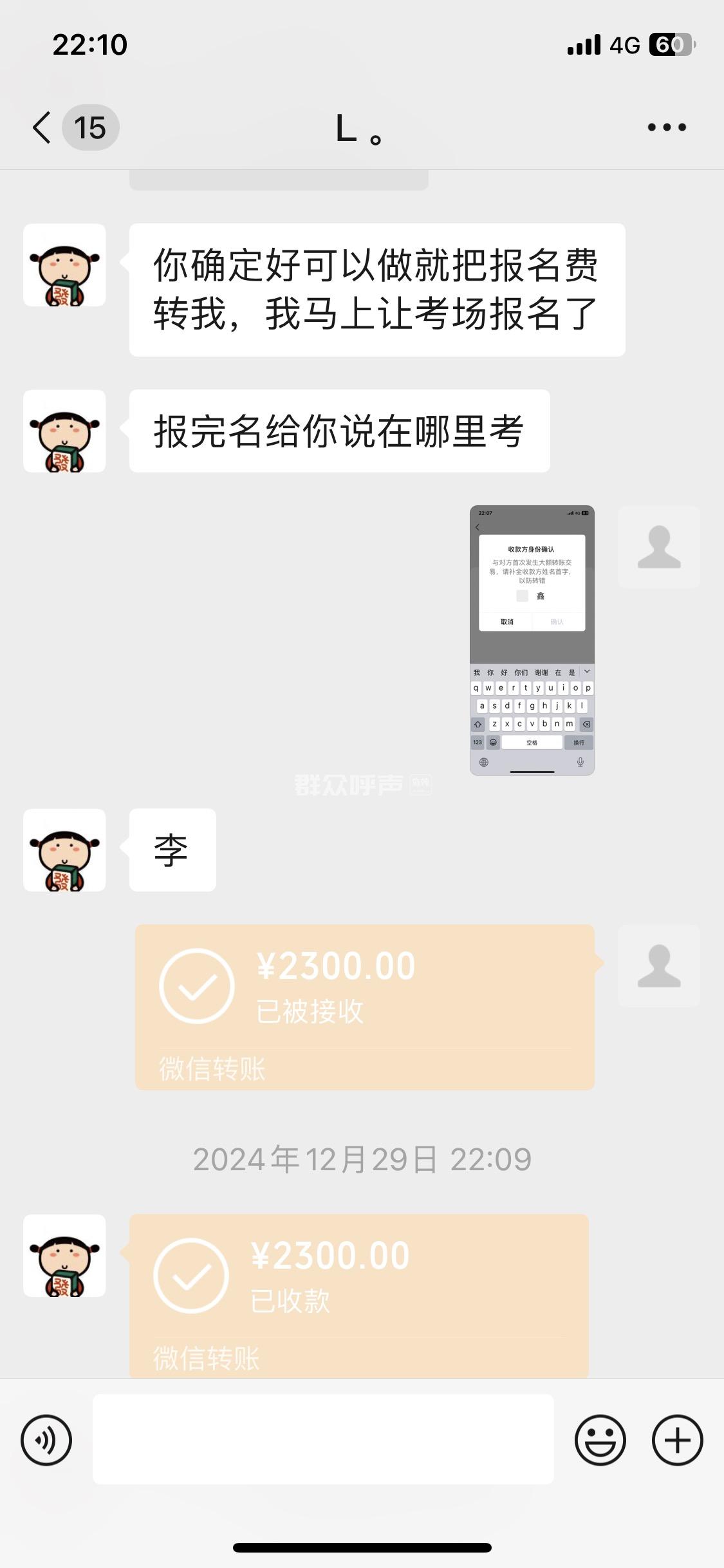
Task: Open my avatar beside the sent screenshot
Action: (659, 547)
